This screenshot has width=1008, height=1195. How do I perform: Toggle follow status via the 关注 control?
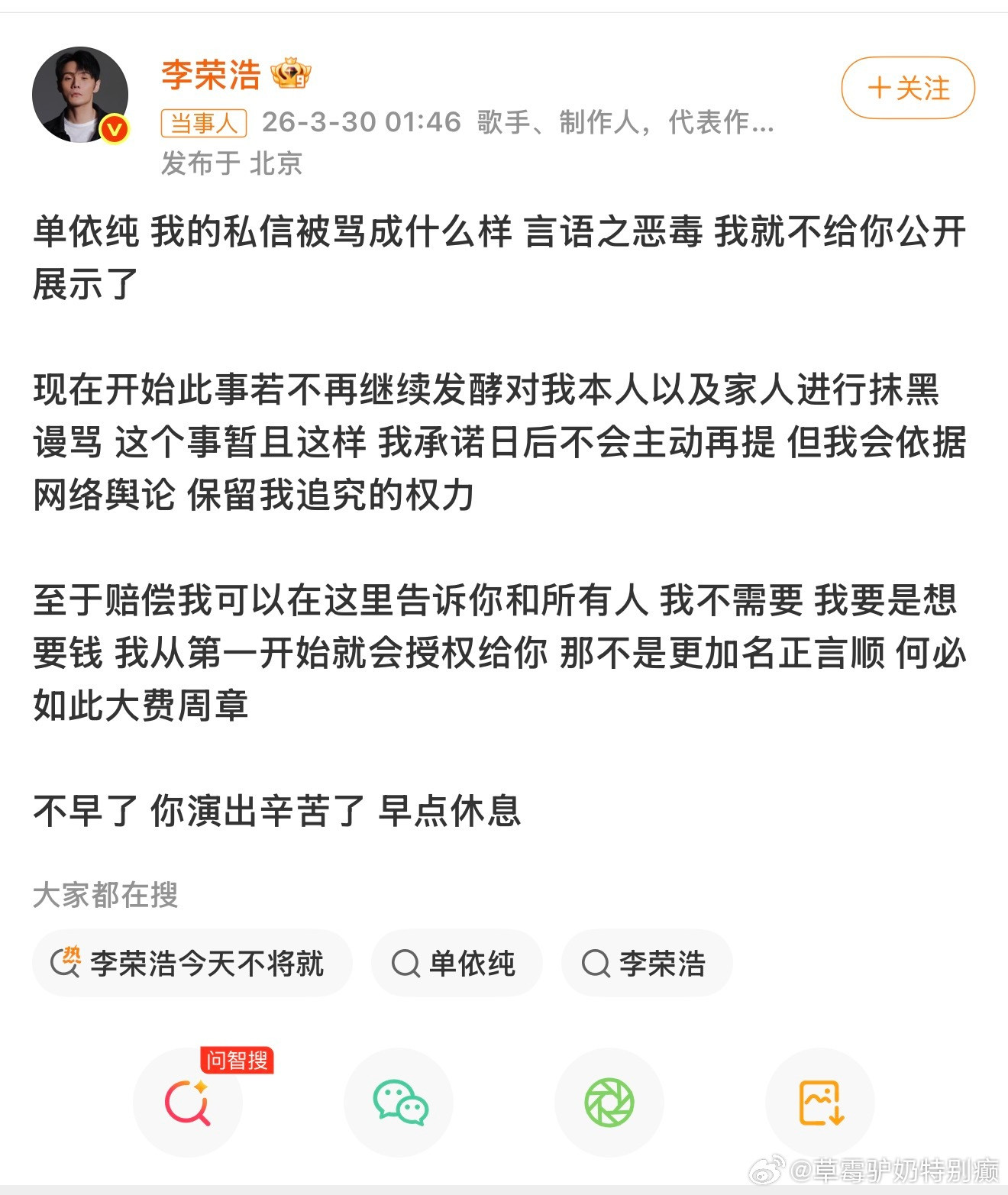(907, 89)
